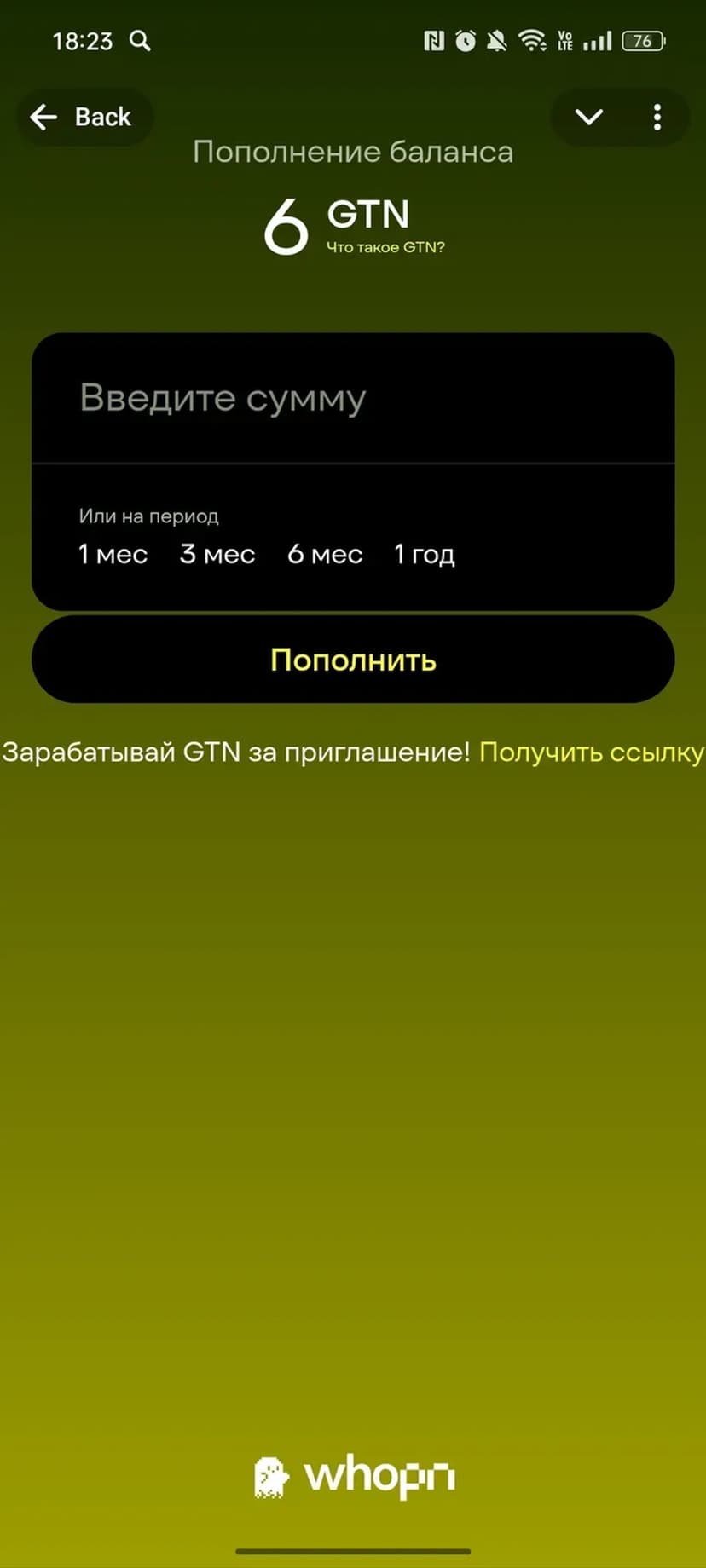Open the 'Получить ссылку' invite link

click(591, 752)
